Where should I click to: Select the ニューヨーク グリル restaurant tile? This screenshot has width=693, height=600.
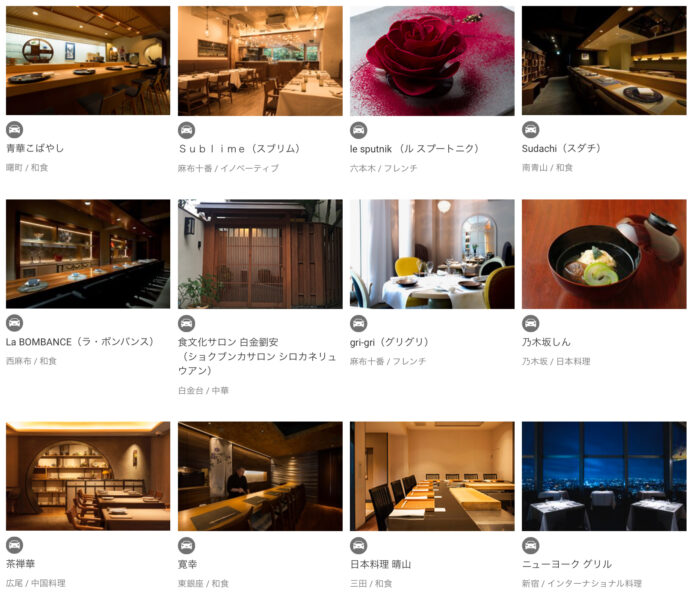click(604, 476)
